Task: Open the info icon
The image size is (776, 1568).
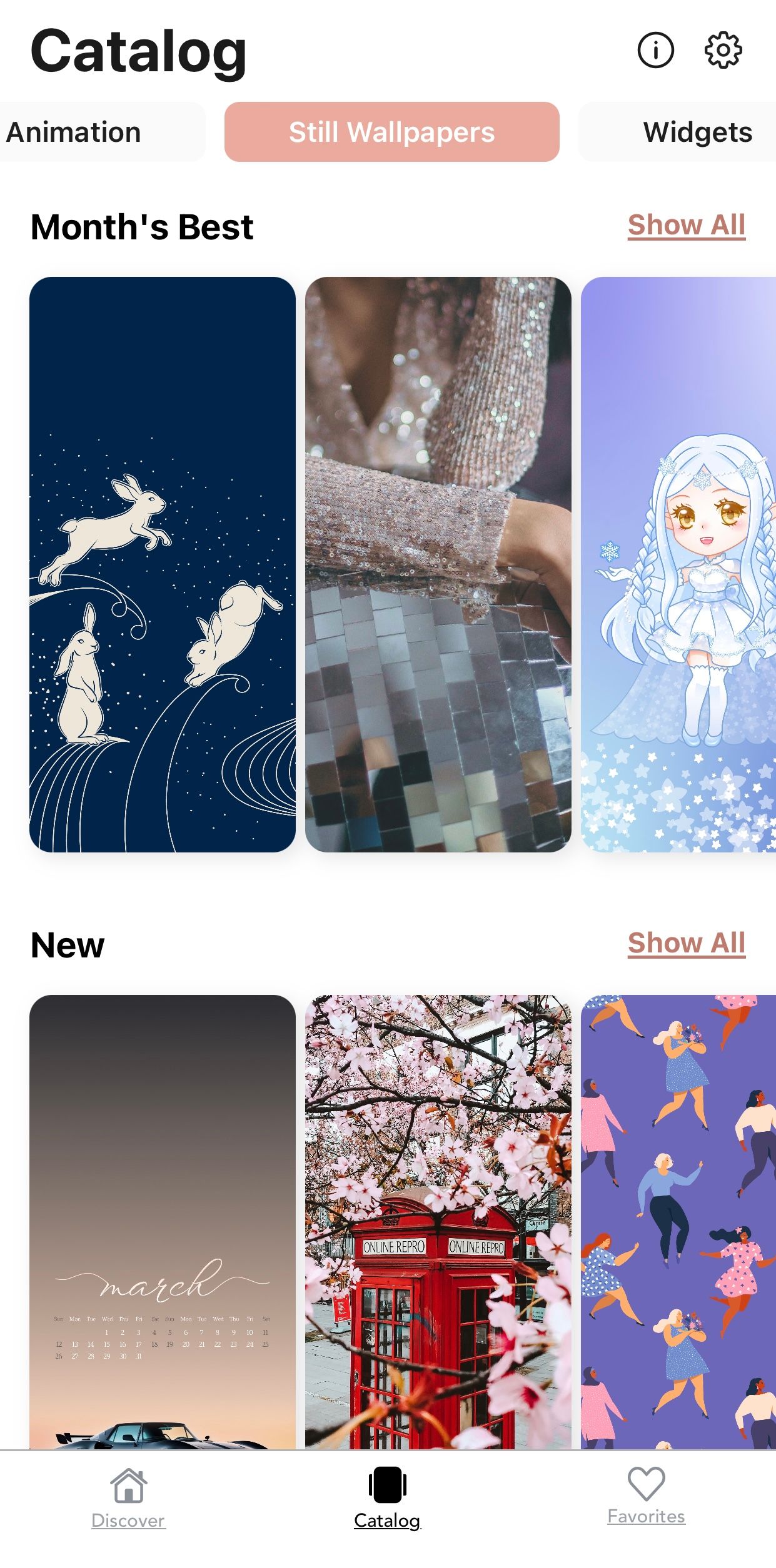Action: [655, 50]
